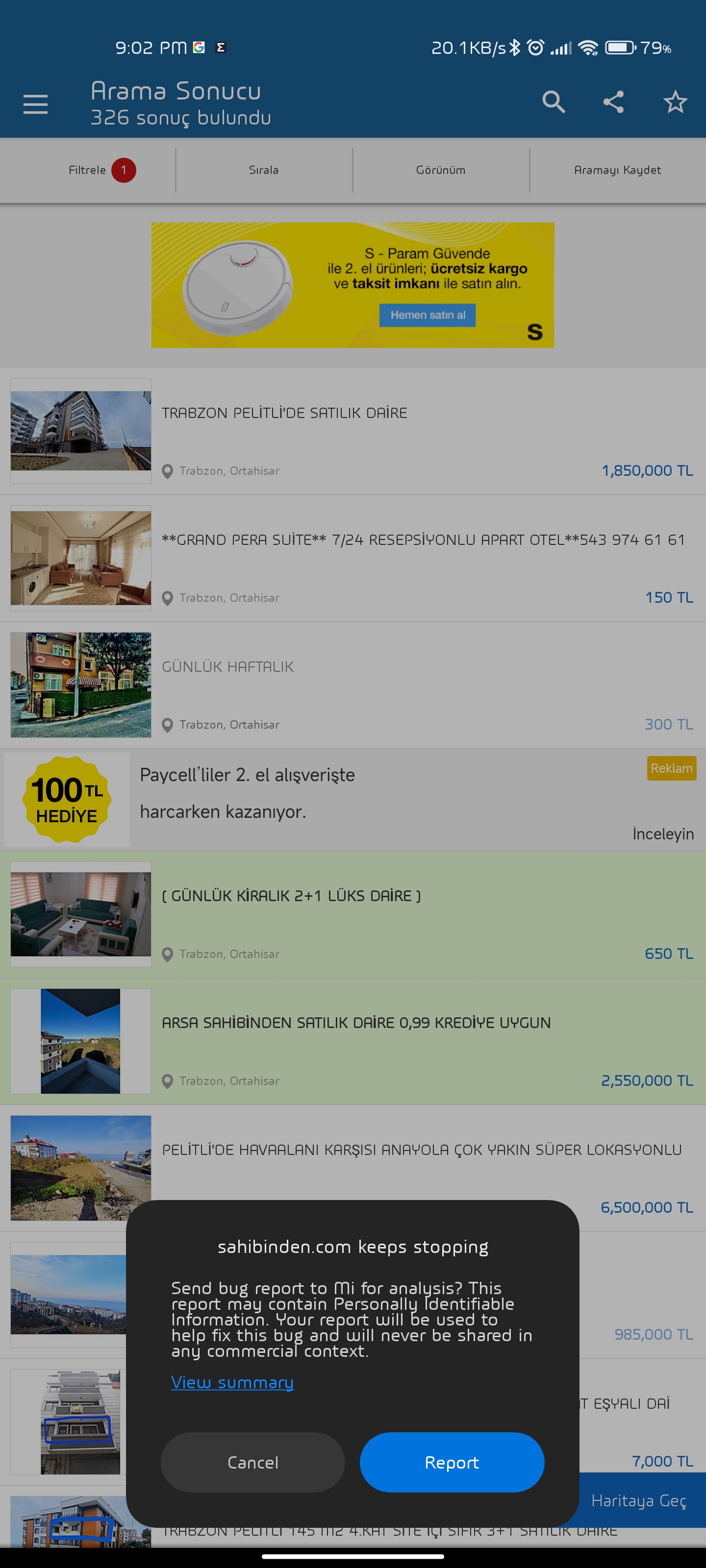The image size is (706, 1568).
Task: Tap İnceleyin on the Paycell ad
Action: [663, 834]
